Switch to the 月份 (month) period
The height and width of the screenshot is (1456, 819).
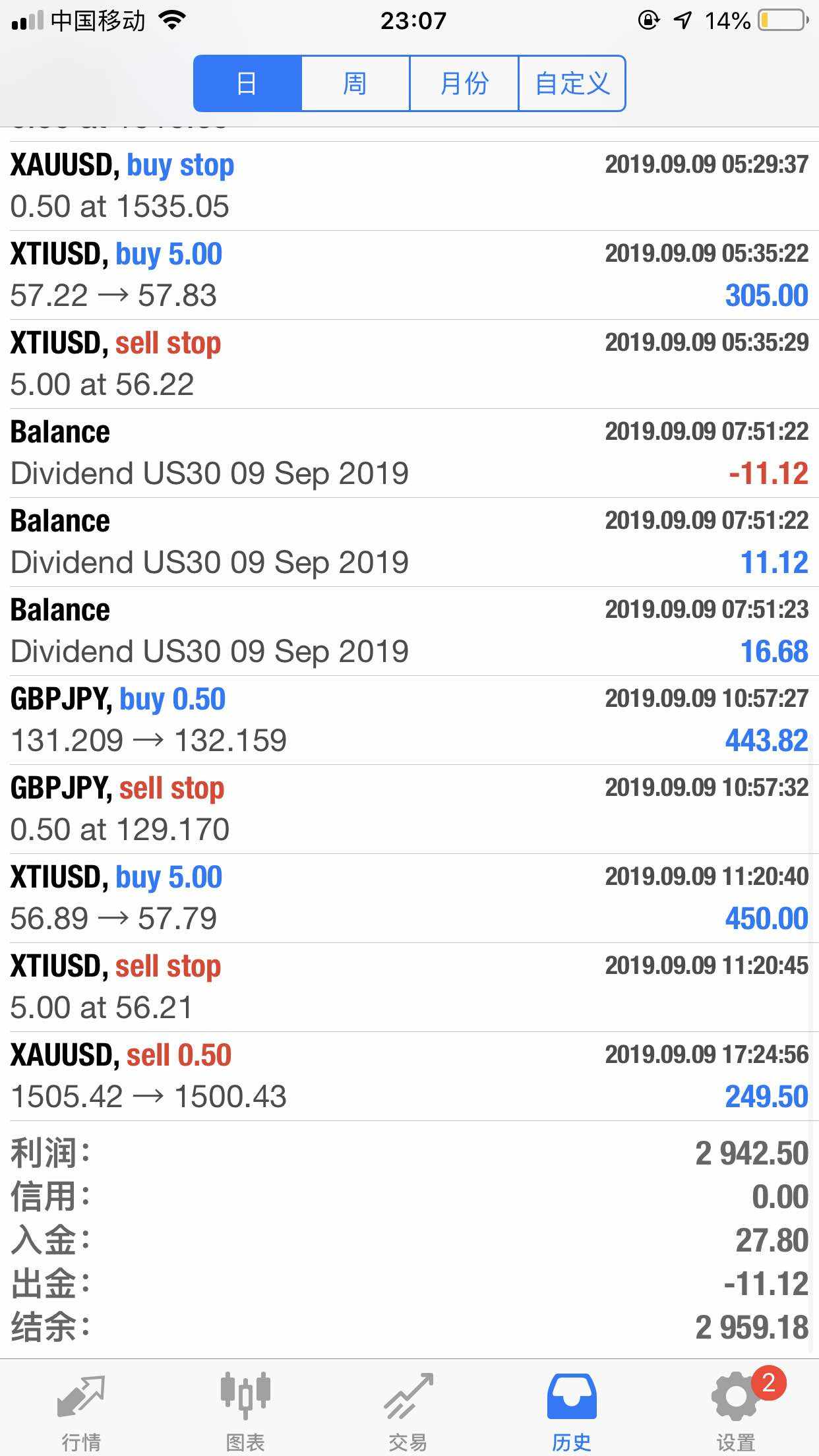[464, 84]
